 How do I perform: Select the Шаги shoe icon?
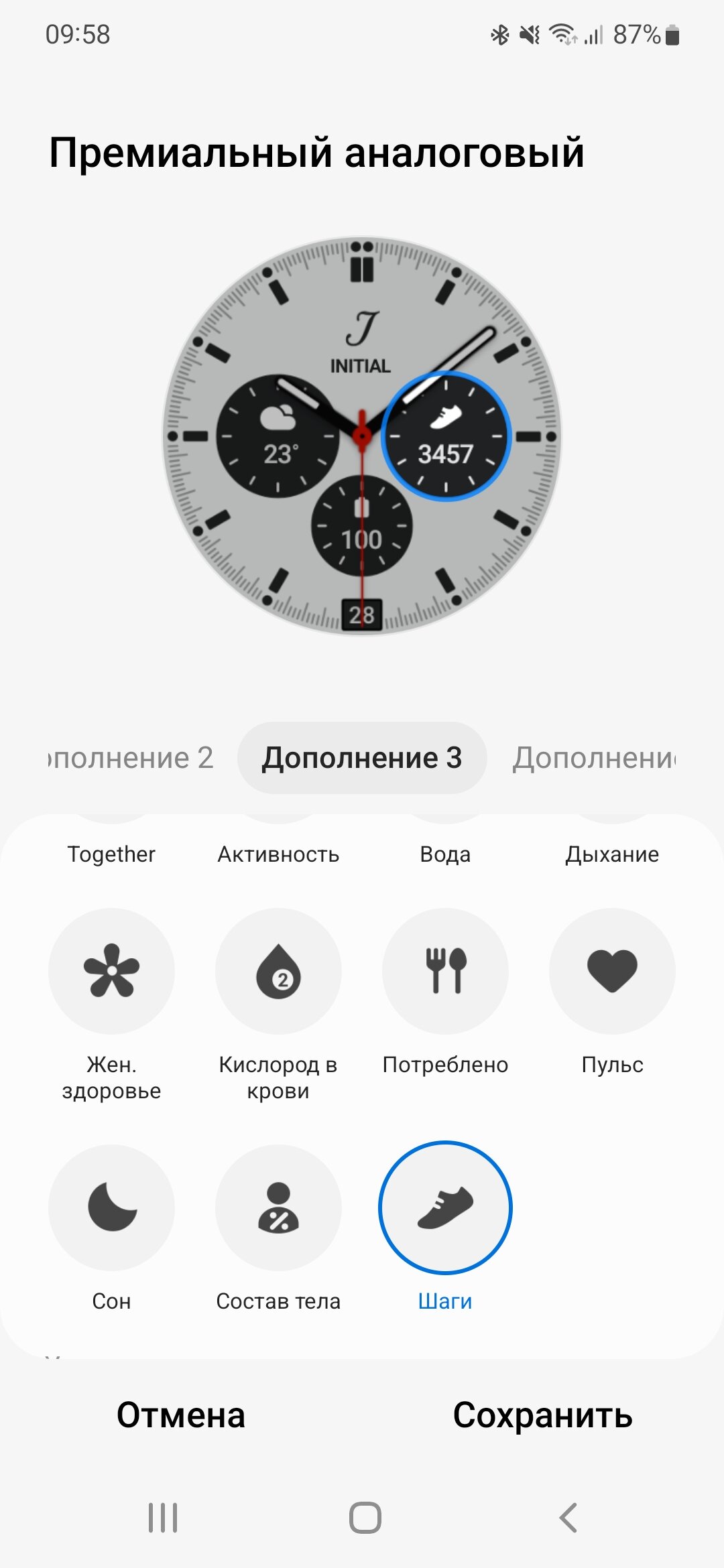coord(445,1207)
